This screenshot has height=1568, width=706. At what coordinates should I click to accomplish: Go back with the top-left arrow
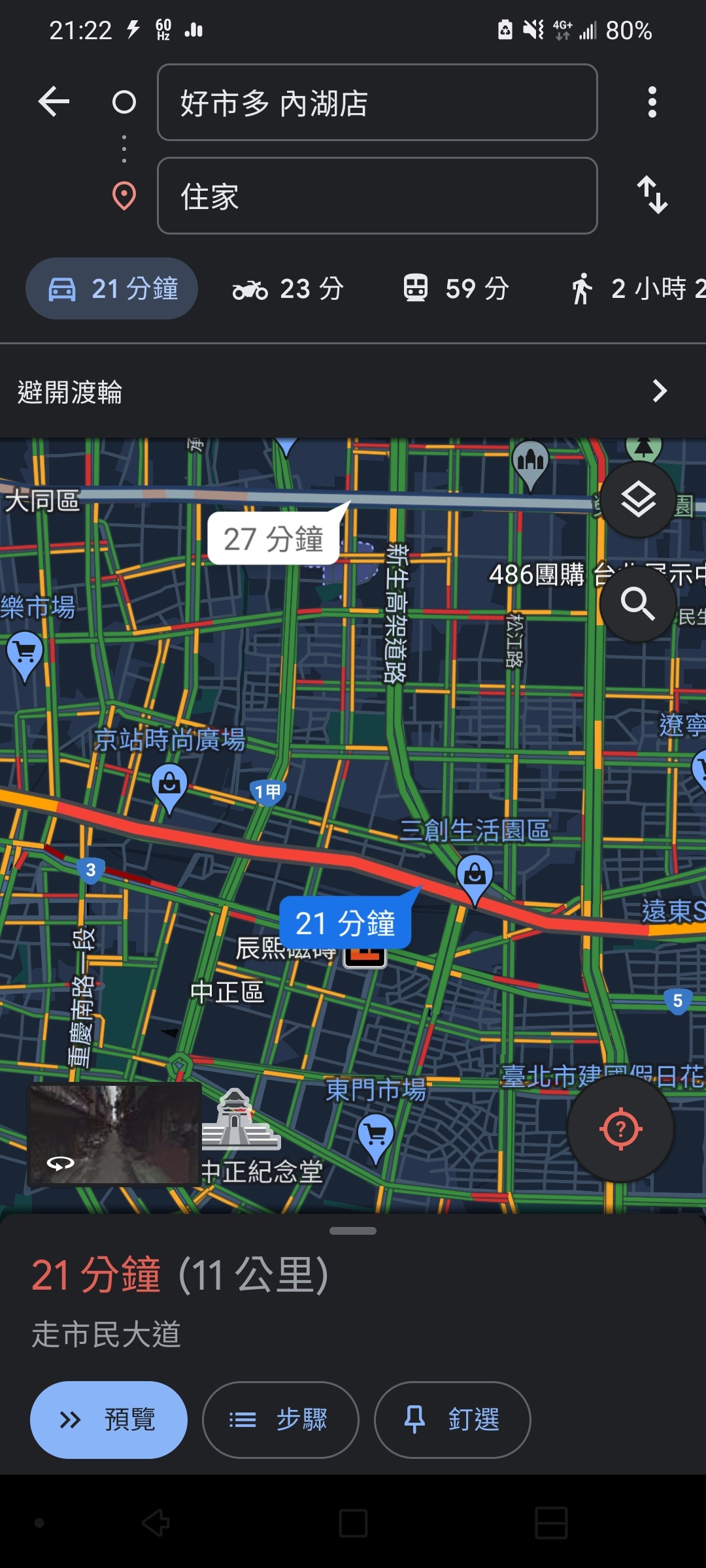(54, 102)
